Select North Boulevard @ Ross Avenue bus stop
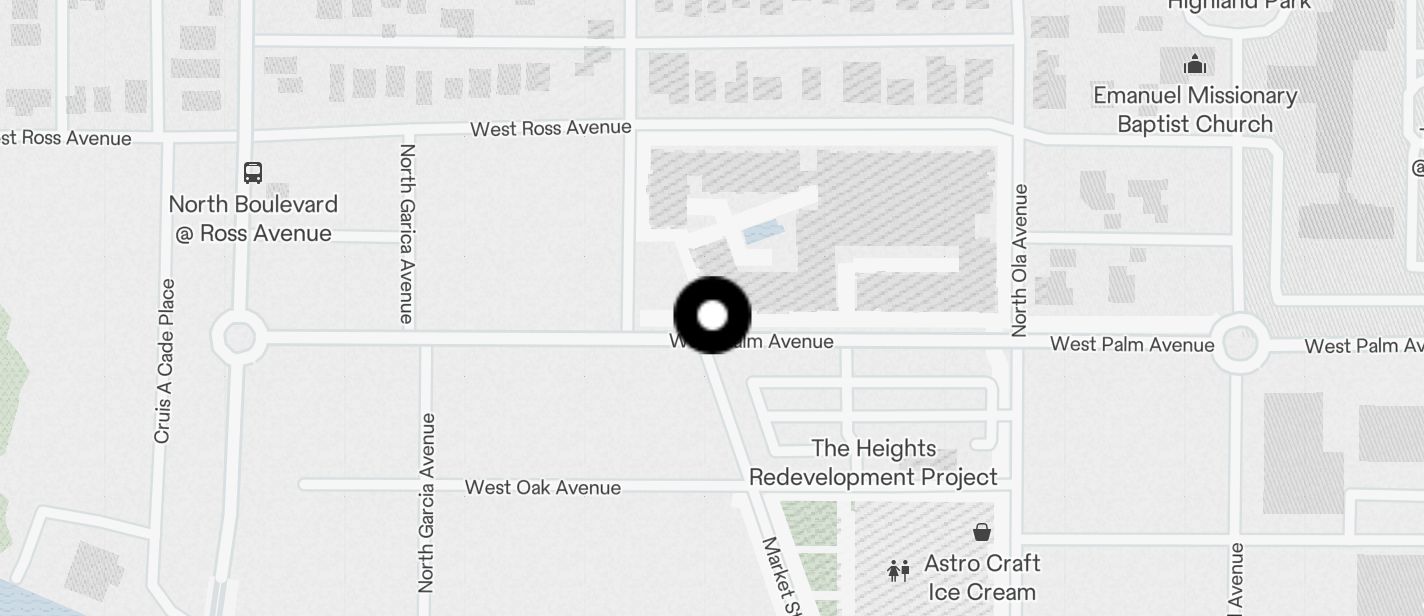Viewport: 1424px width, 616px height. pyautogui.click(x=253, y=173)
